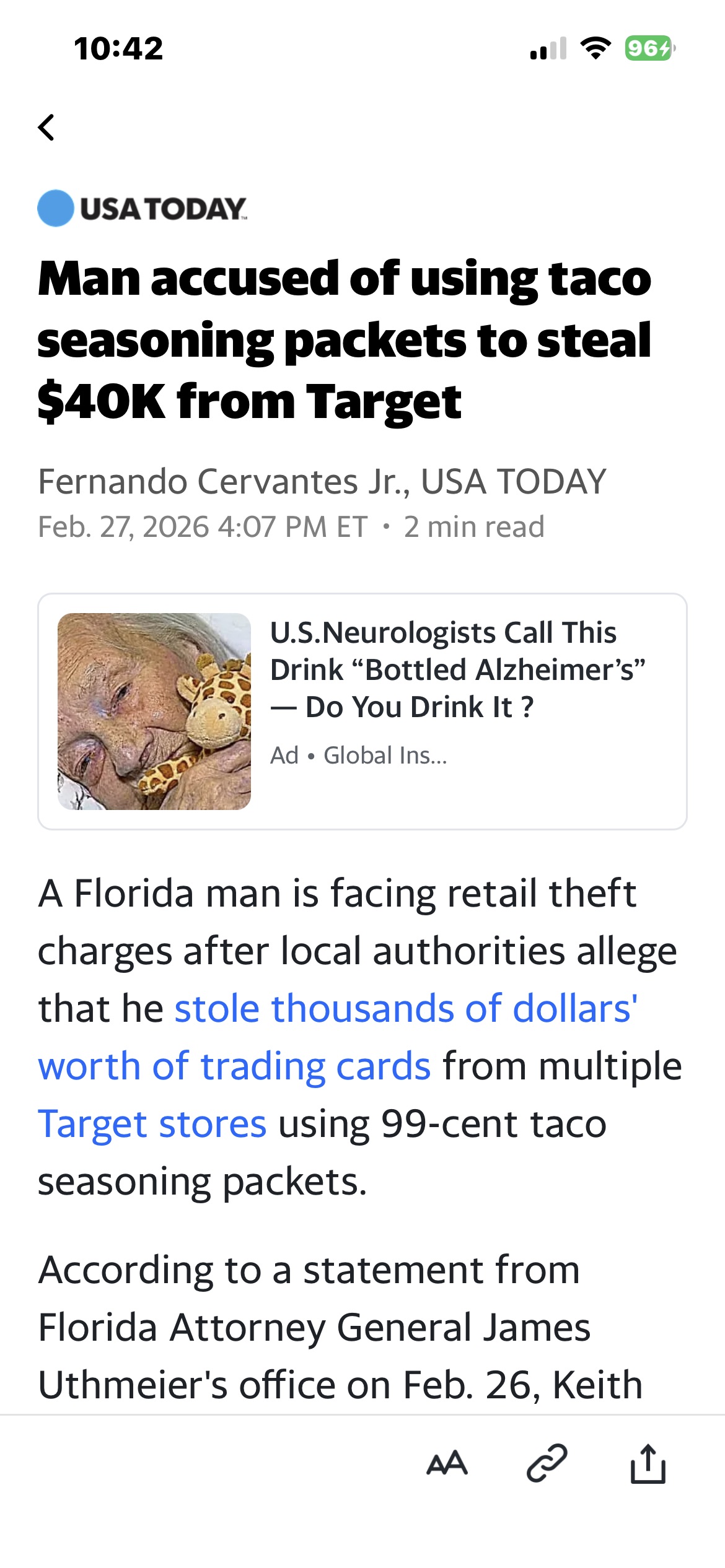Open the Target stores link
The image size is (725, 1568).
(152, 1124)
